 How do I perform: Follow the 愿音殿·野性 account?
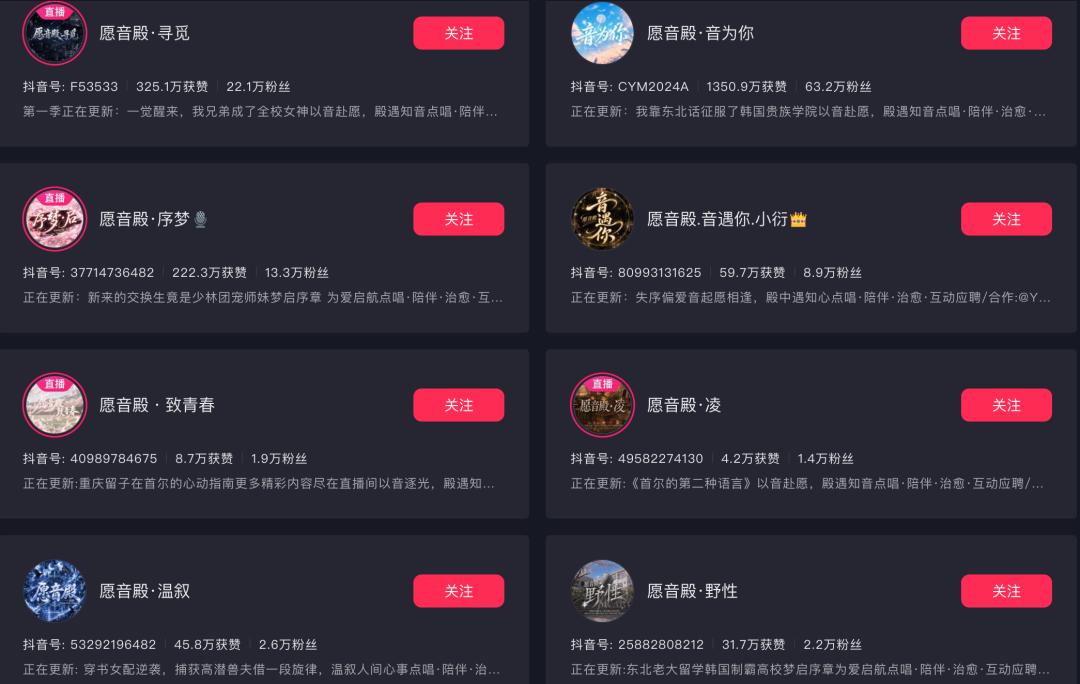click(x=1006, y=591)
